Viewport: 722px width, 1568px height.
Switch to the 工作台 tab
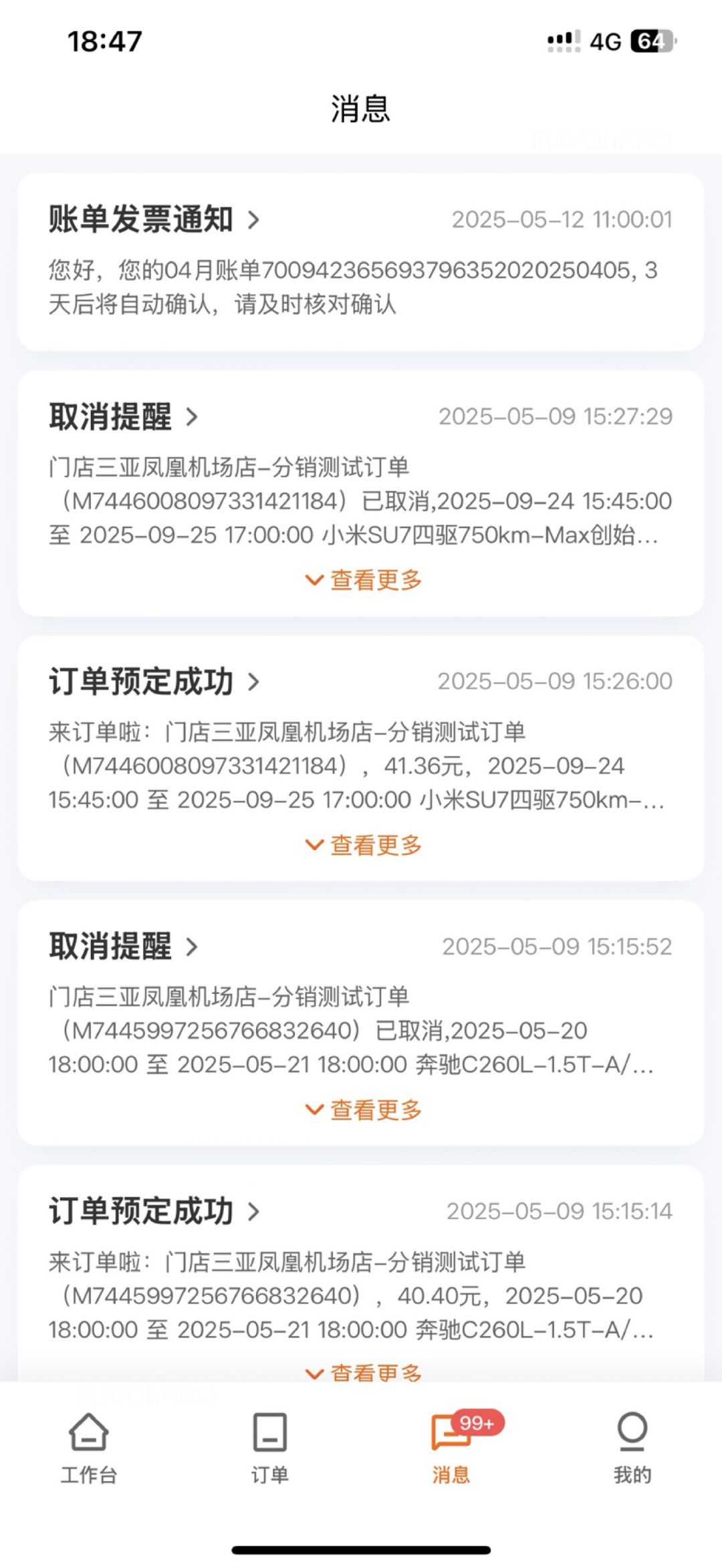pos(89,1446)
